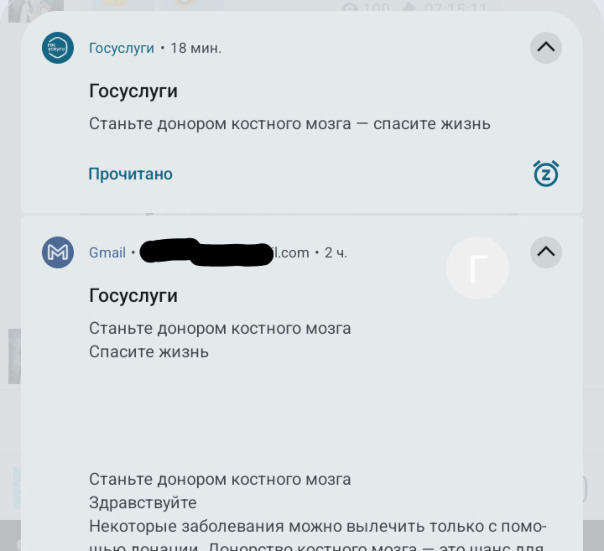Snooze the Госуслуги notification
Viewport: 604px width, 551px height.
tap(545, 173)
